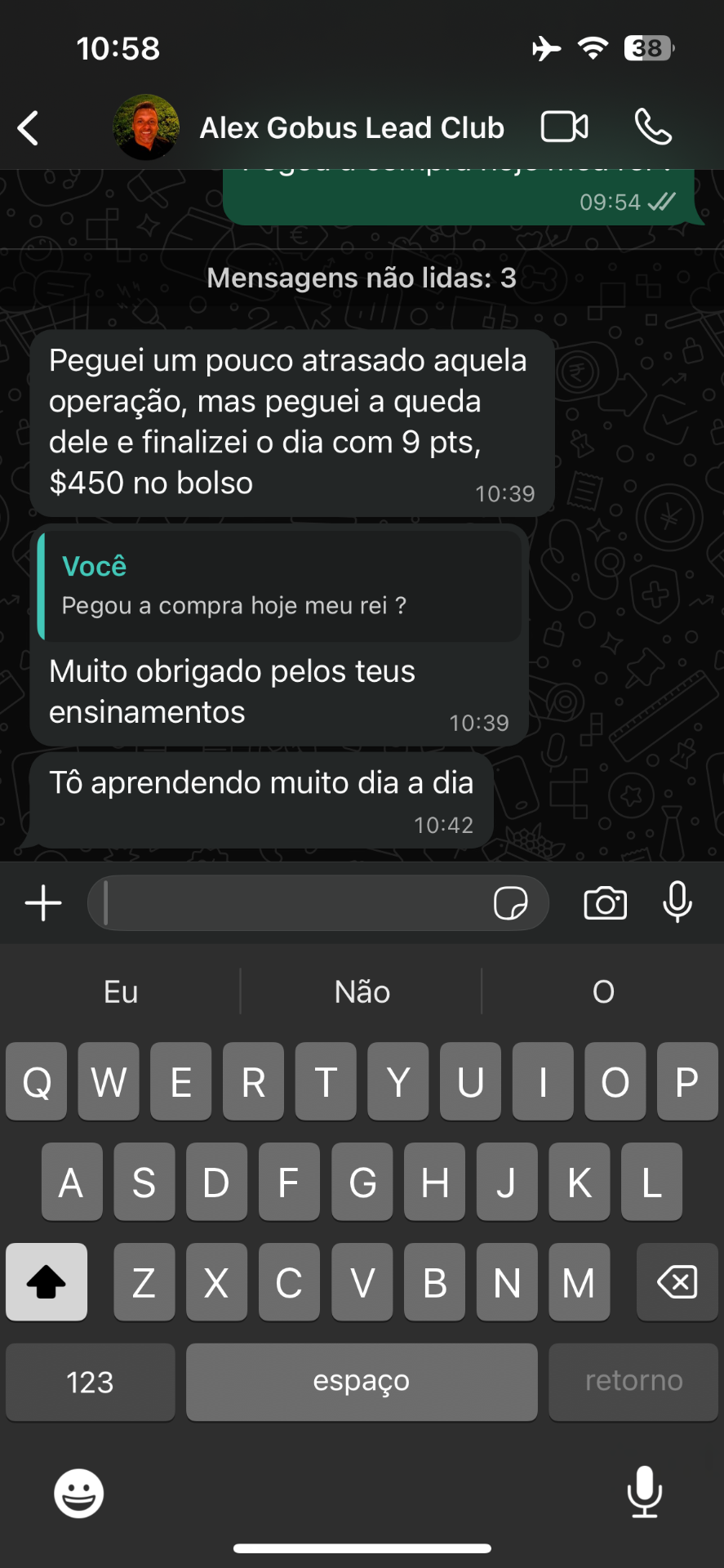The height and width of the screenshot is (1568, 724).
Task: Open the attachment plus menu
Action: pyautogui.click(x=43, y=903)
